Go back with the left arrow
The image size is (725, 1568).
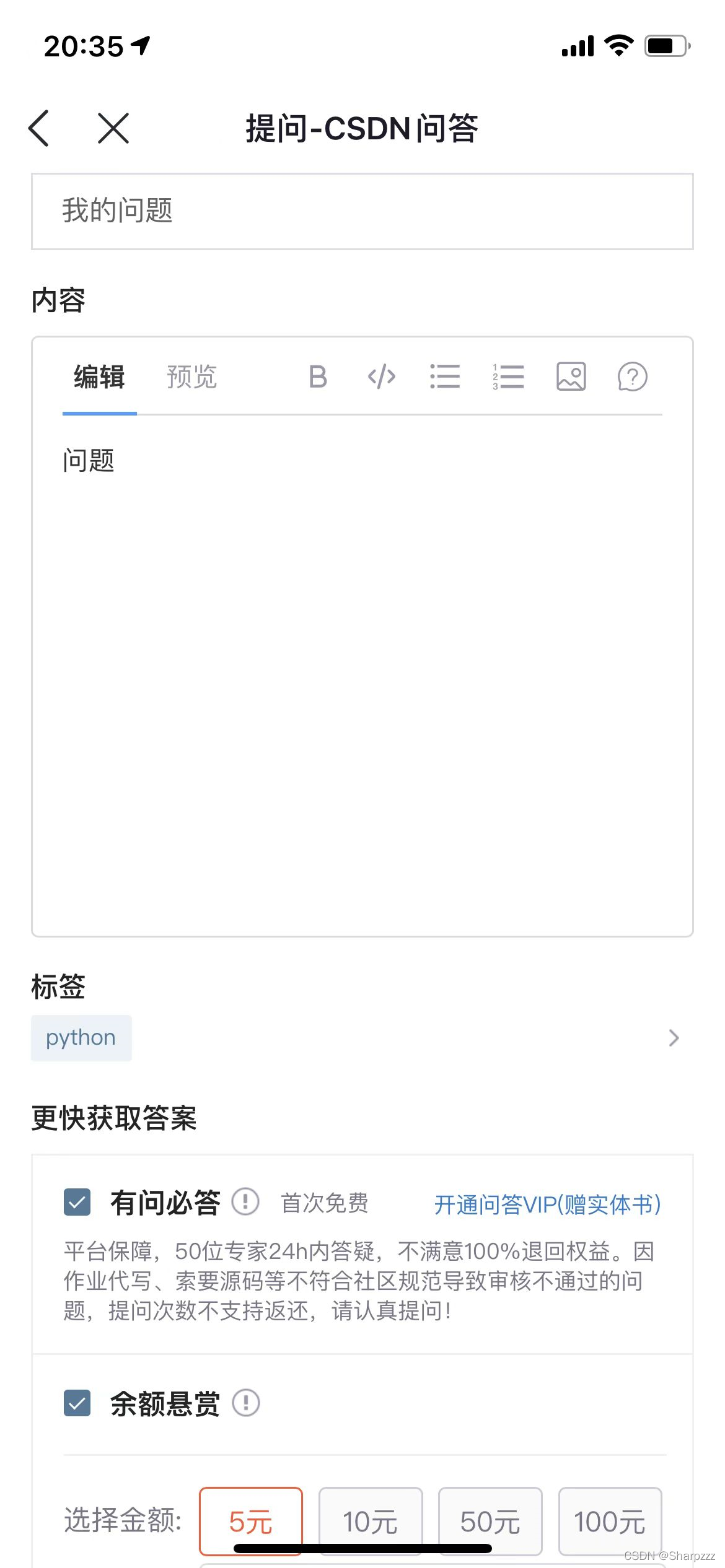click(38, 128)
